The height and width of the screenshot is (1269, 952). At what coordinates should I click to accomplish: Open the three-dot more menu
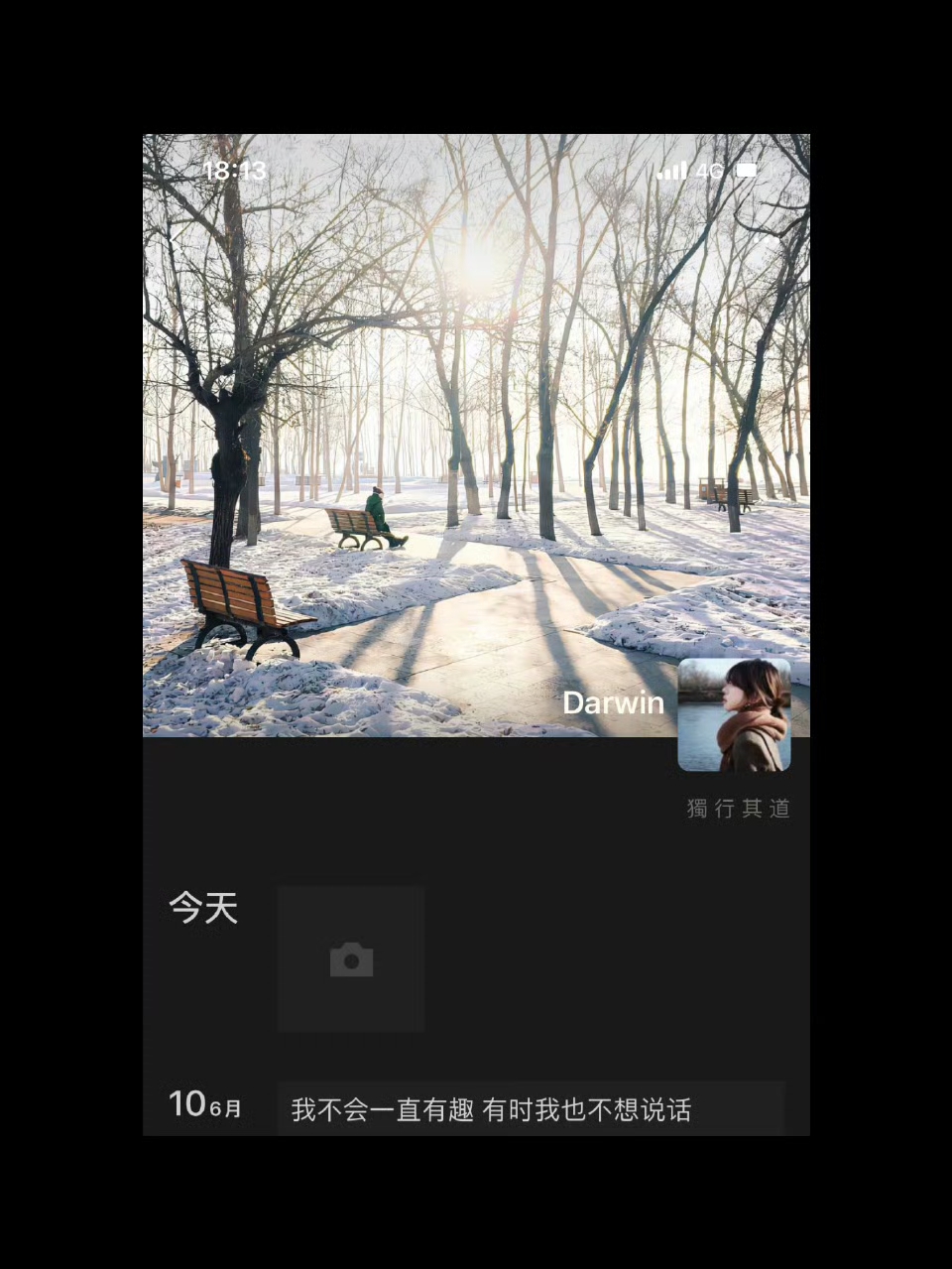coord(766,240)
